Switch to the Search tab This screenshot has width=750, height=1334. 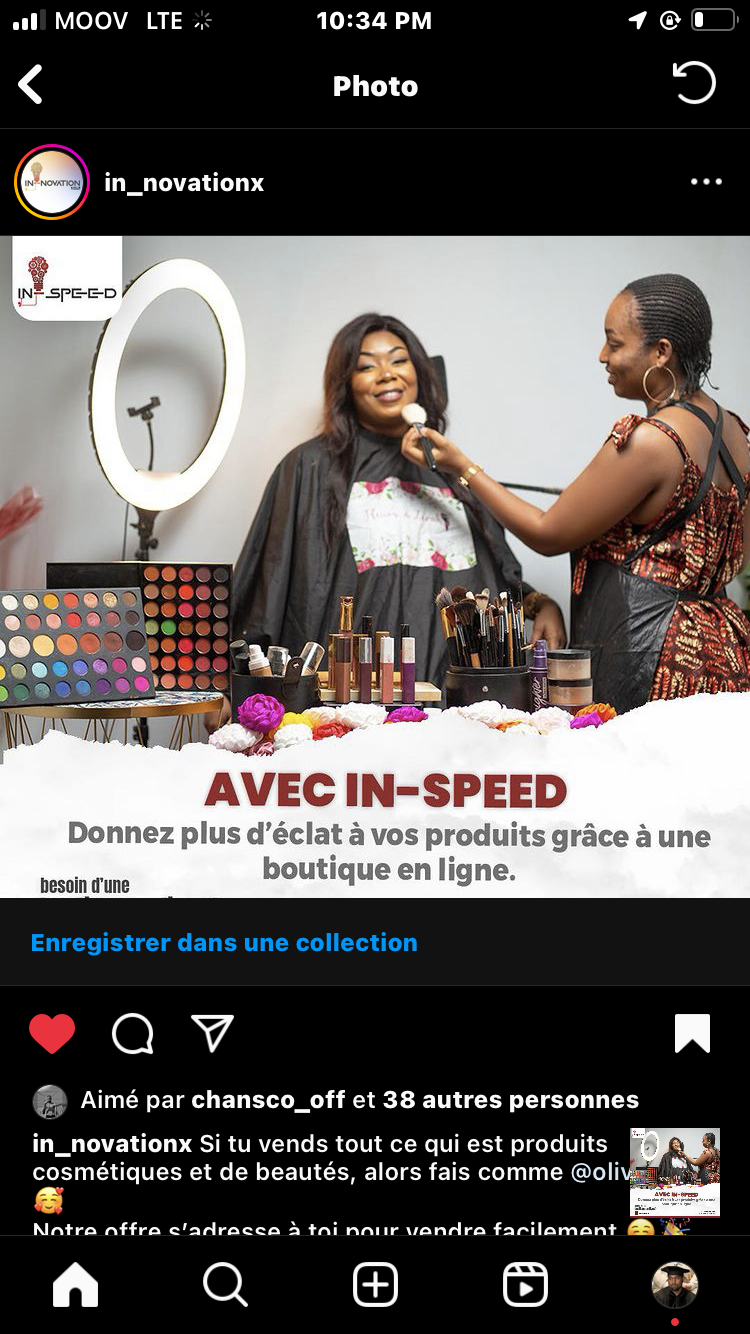[225, 1285]
